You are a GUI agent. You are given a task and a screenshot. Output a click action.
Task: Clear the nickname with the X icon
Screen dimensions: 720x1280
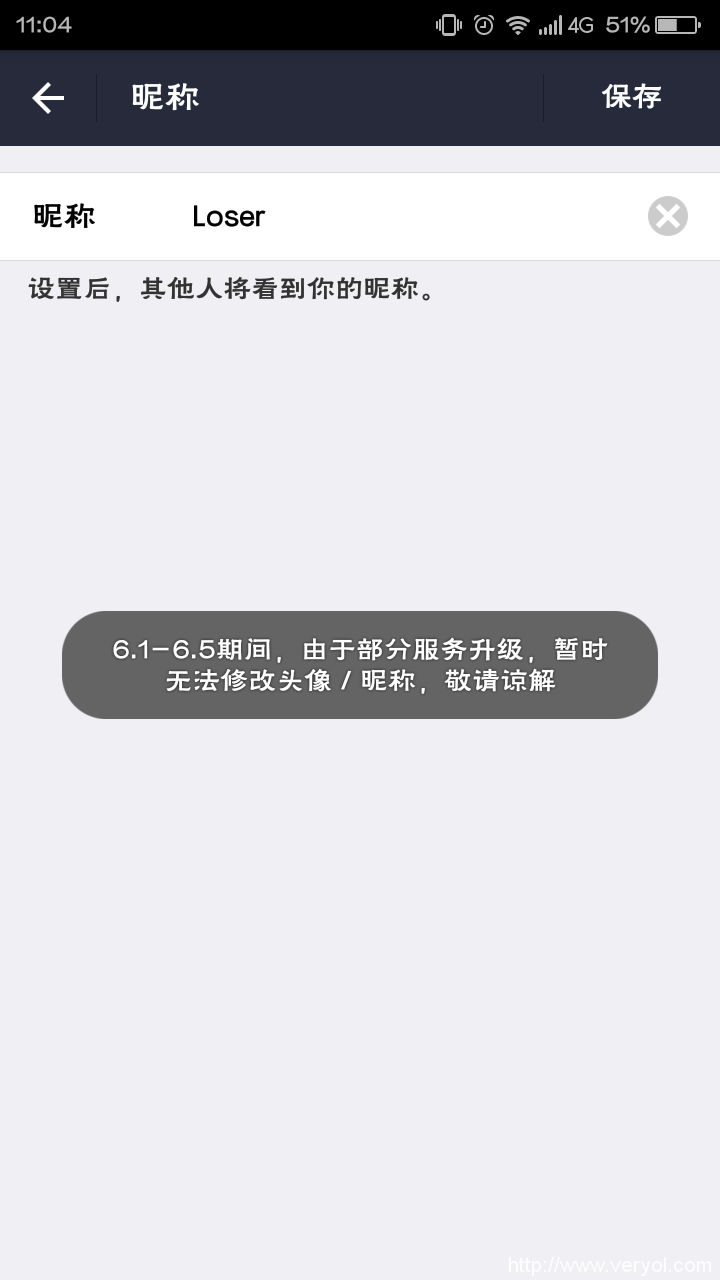[667, 216]
